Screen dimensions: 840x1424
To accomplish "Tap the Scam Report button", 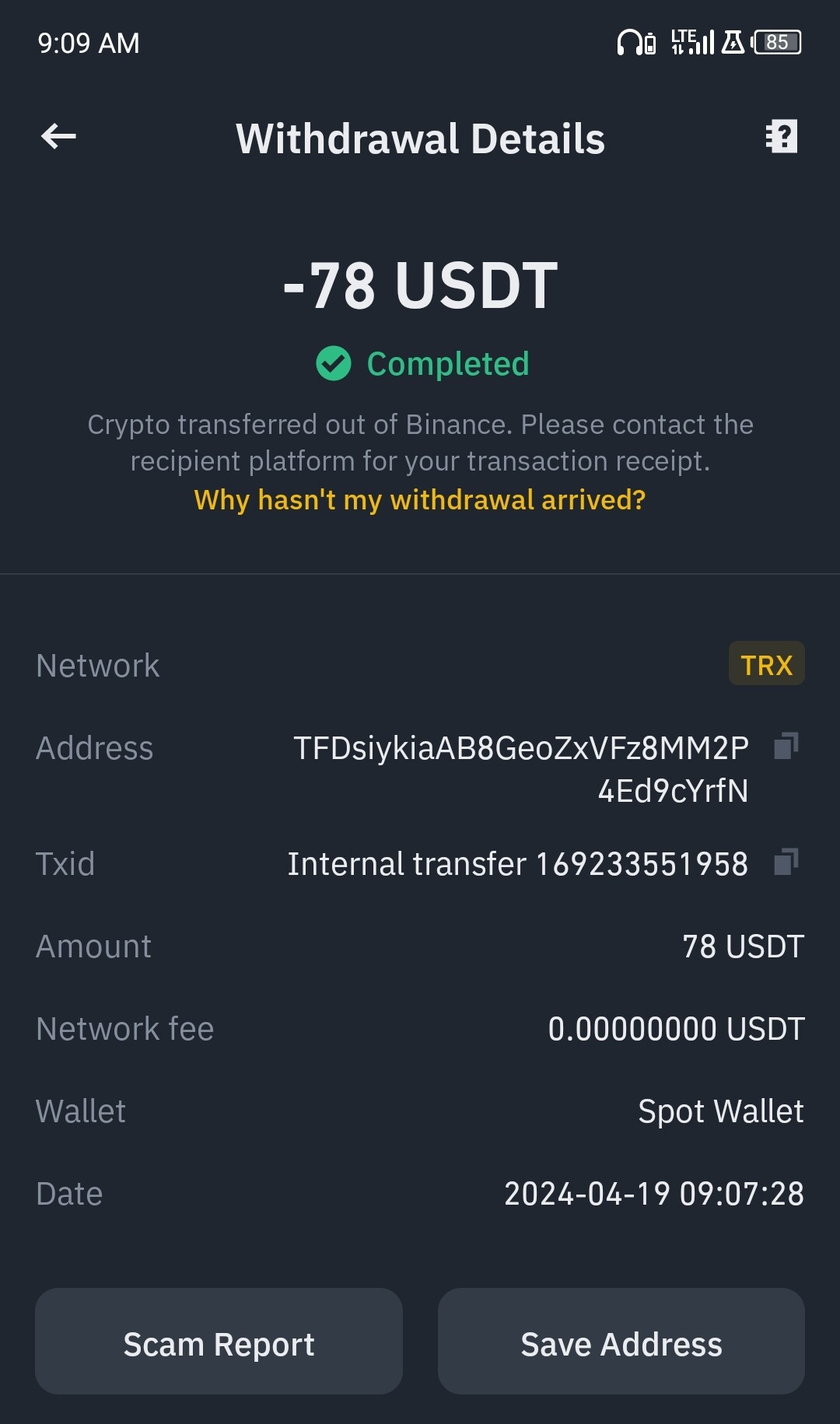I will 219,1342.
